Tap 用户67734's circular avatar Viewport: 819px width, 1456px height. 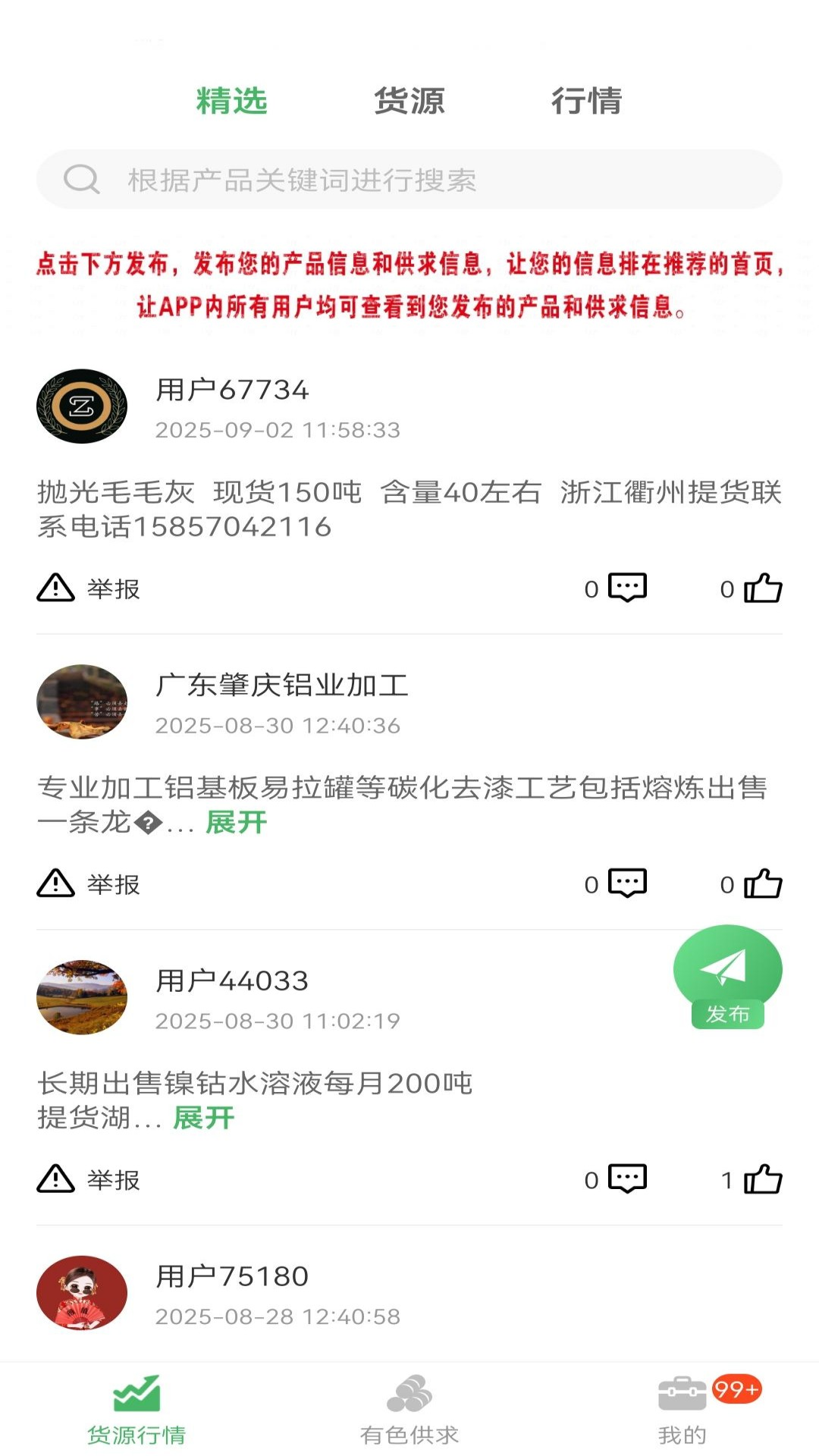(x=82, y=406)
